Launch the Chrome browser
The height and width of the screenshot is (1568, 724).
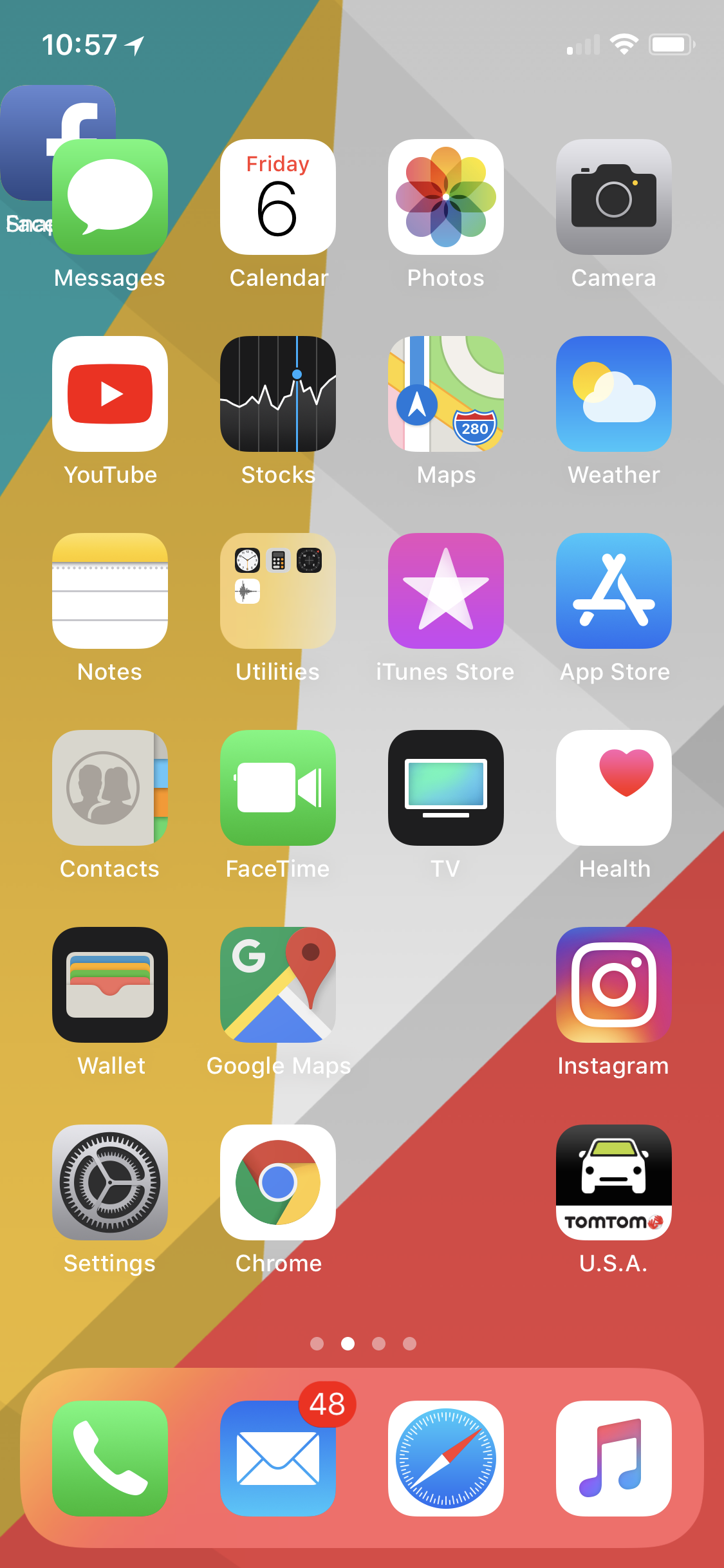click(278, 1182)
